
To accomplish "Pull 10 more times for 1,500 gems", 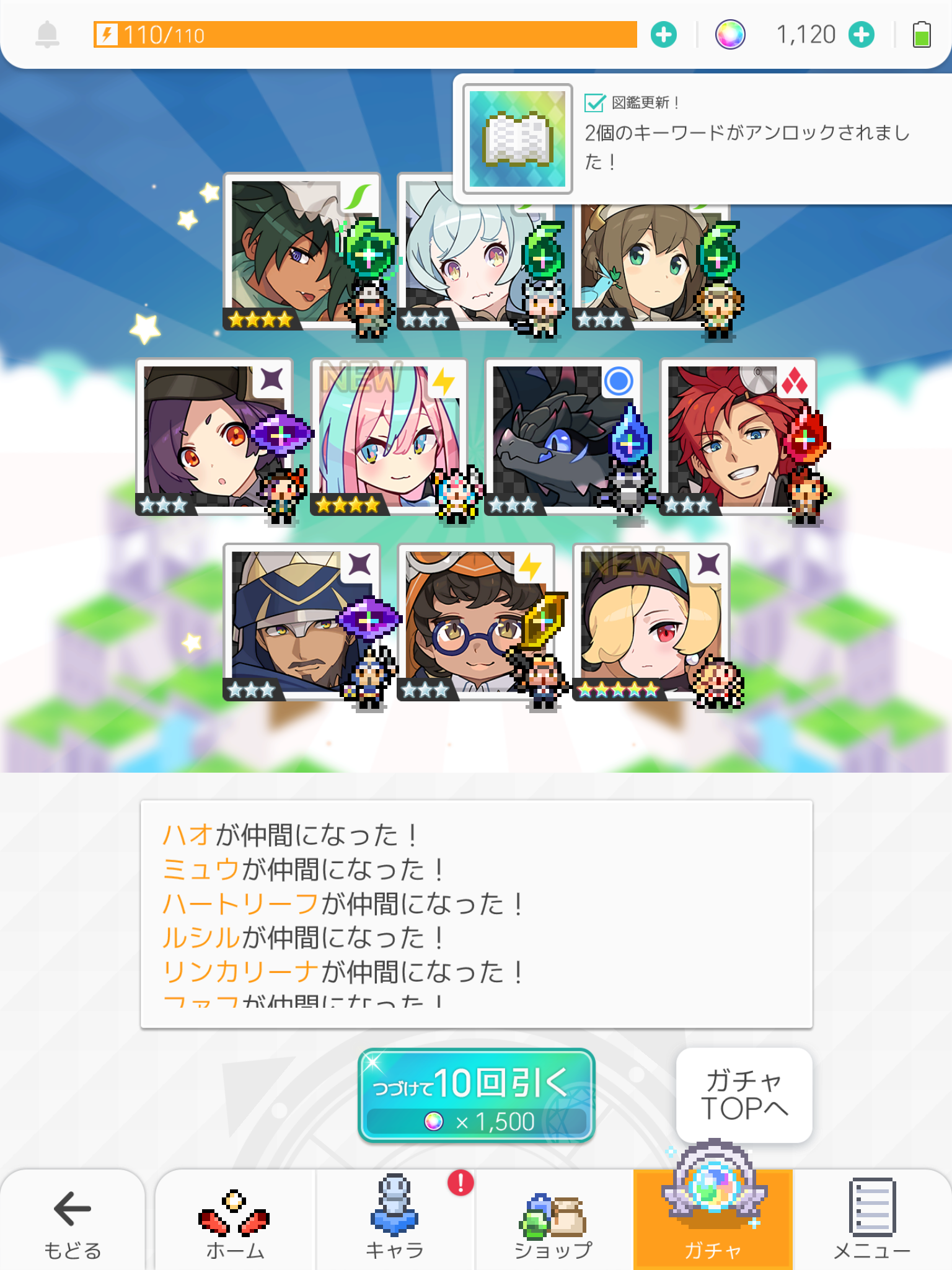I will tap(476, 1095).
